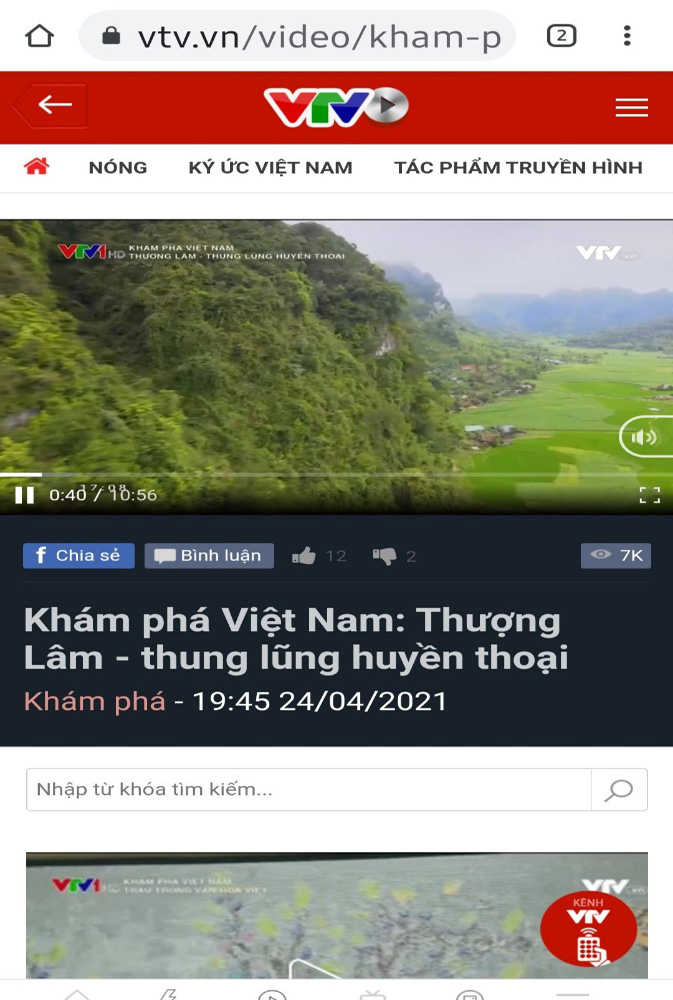Screen dimensions: 673x1000
Task: Tap the VTV back arrow
Action: coord(53,106)
